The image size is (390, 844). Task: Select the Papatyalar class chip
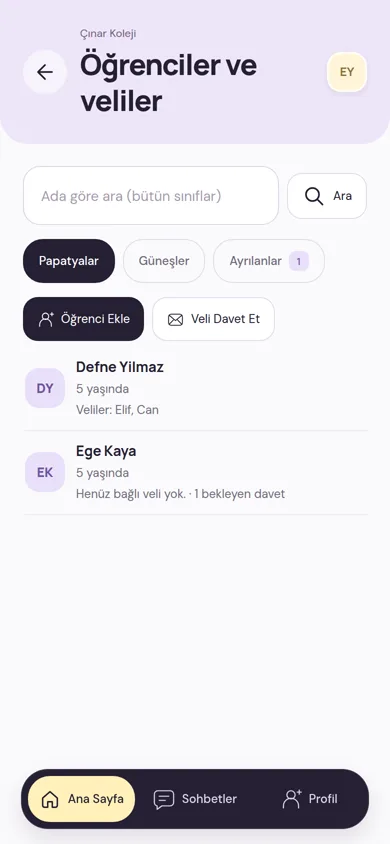69,261
